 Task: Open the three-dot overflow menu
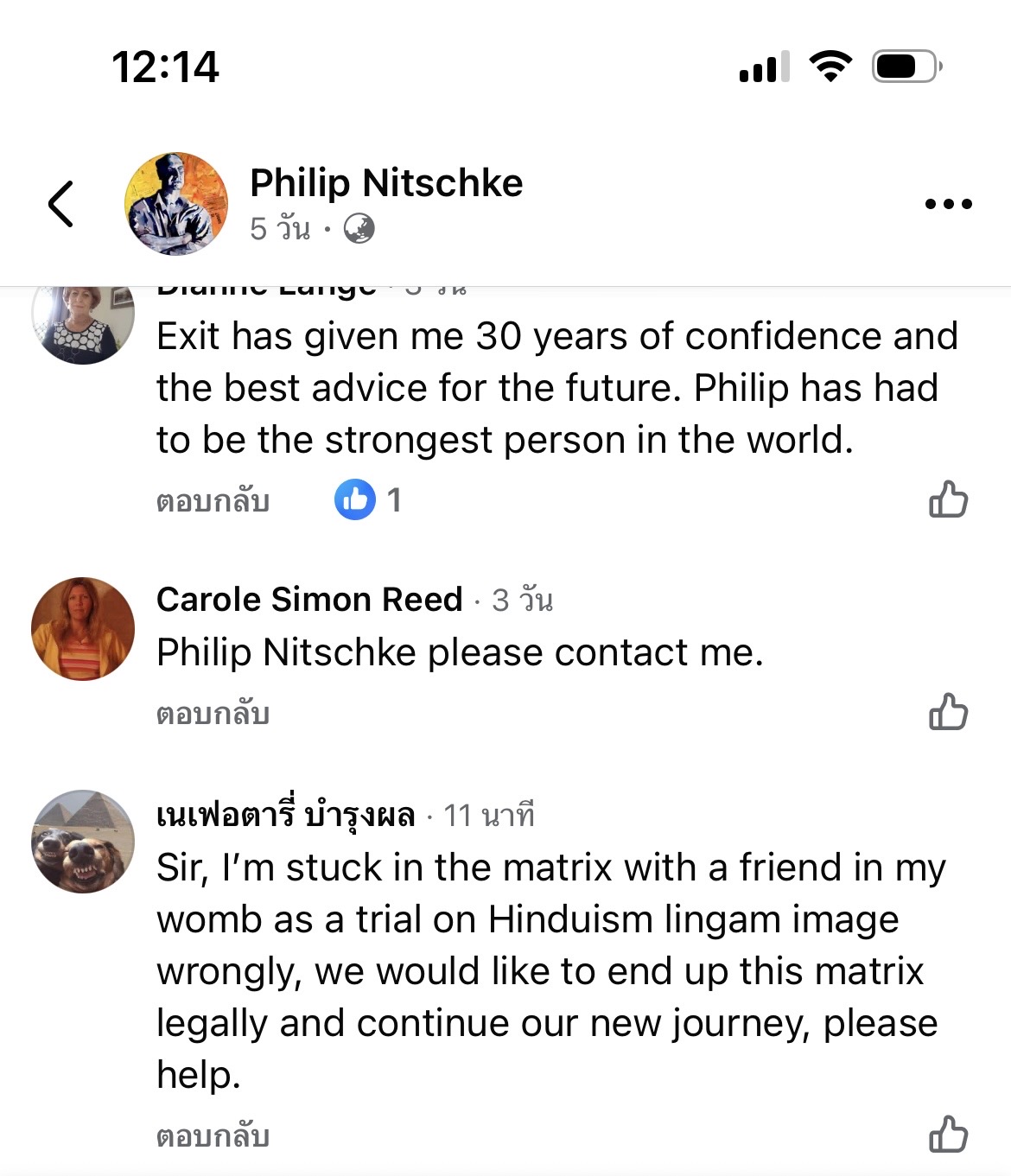point(948,204)
